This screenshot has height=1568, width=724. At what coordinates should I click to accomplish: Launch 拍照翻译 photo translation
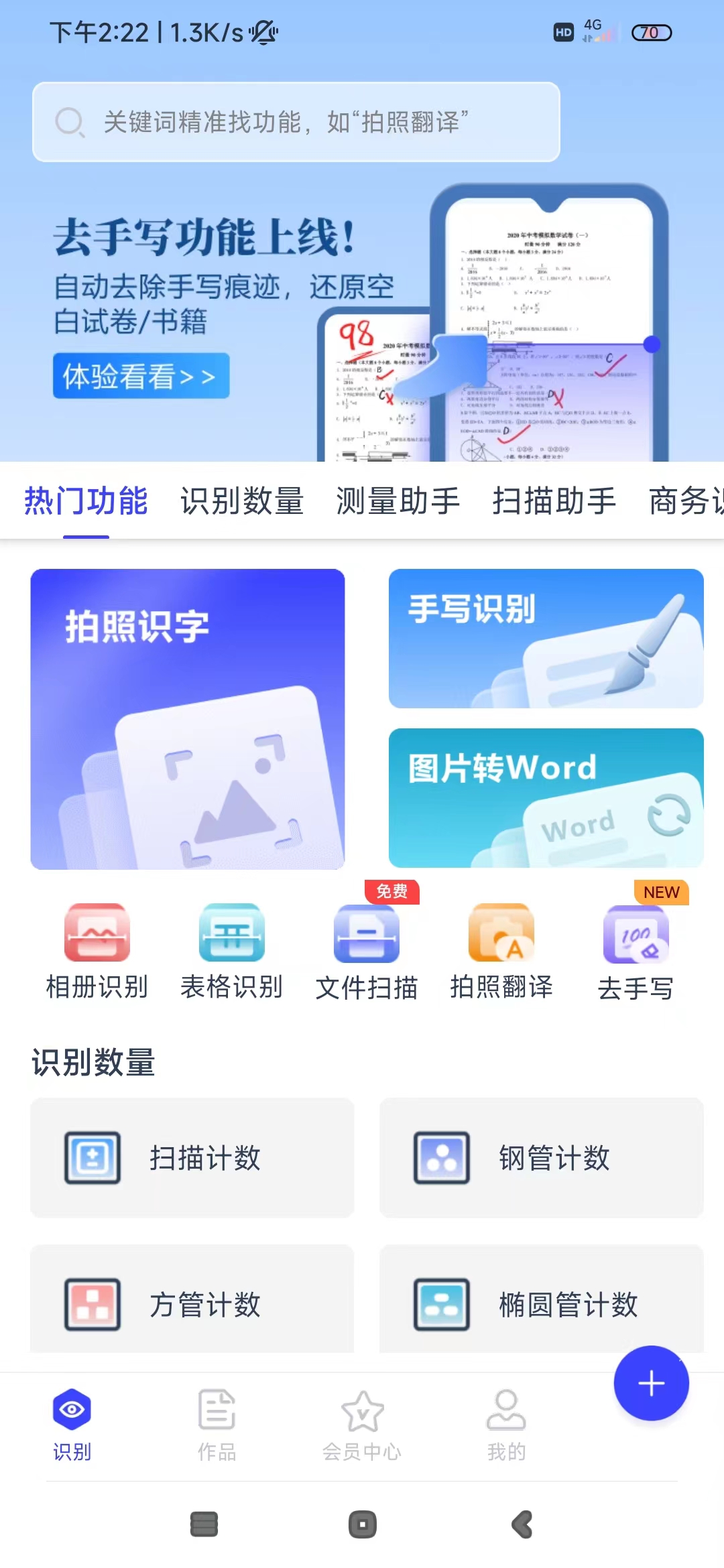pos(501,952)
